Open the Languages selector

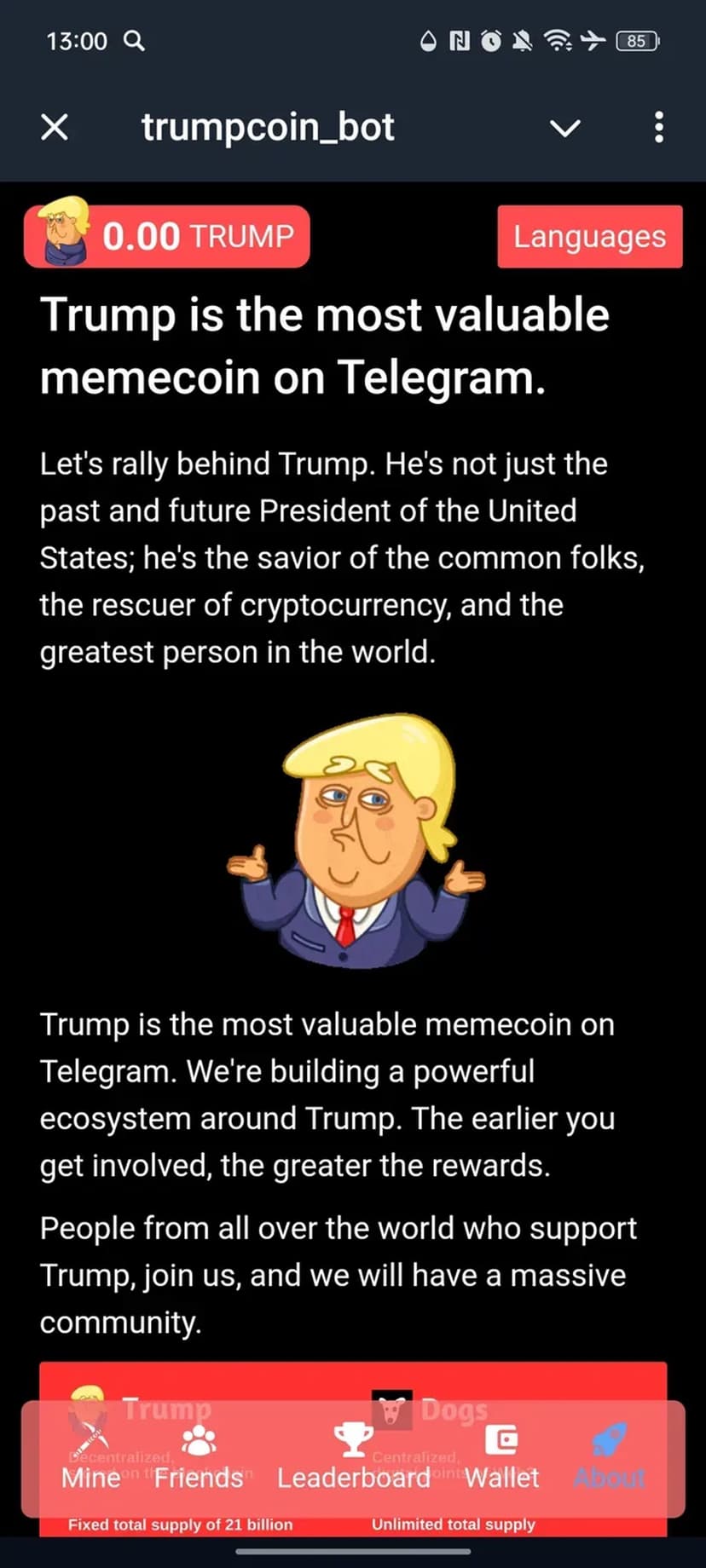click(x=589, y=236)
